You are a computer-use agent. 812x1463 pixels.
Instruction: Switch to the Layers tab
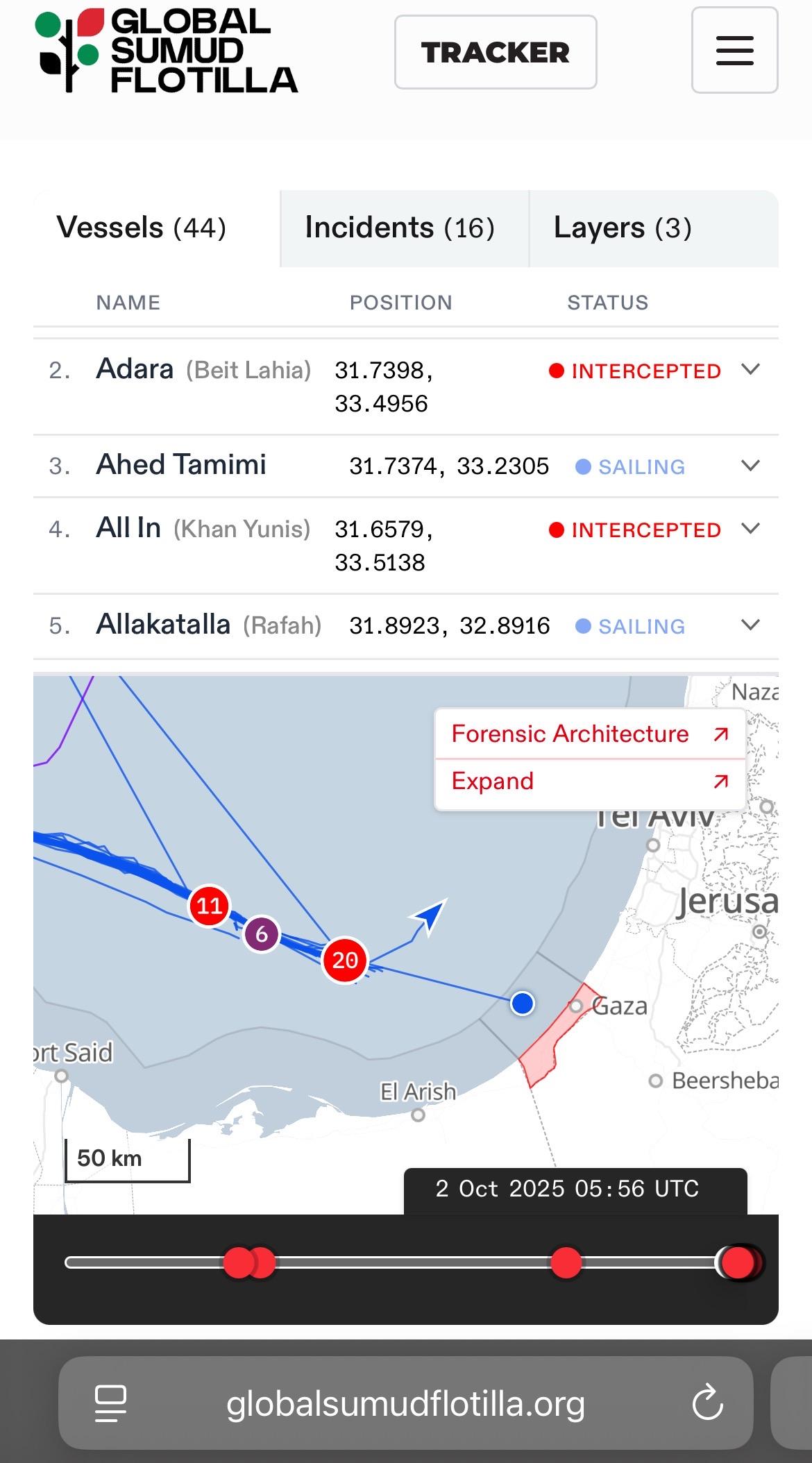623,228
